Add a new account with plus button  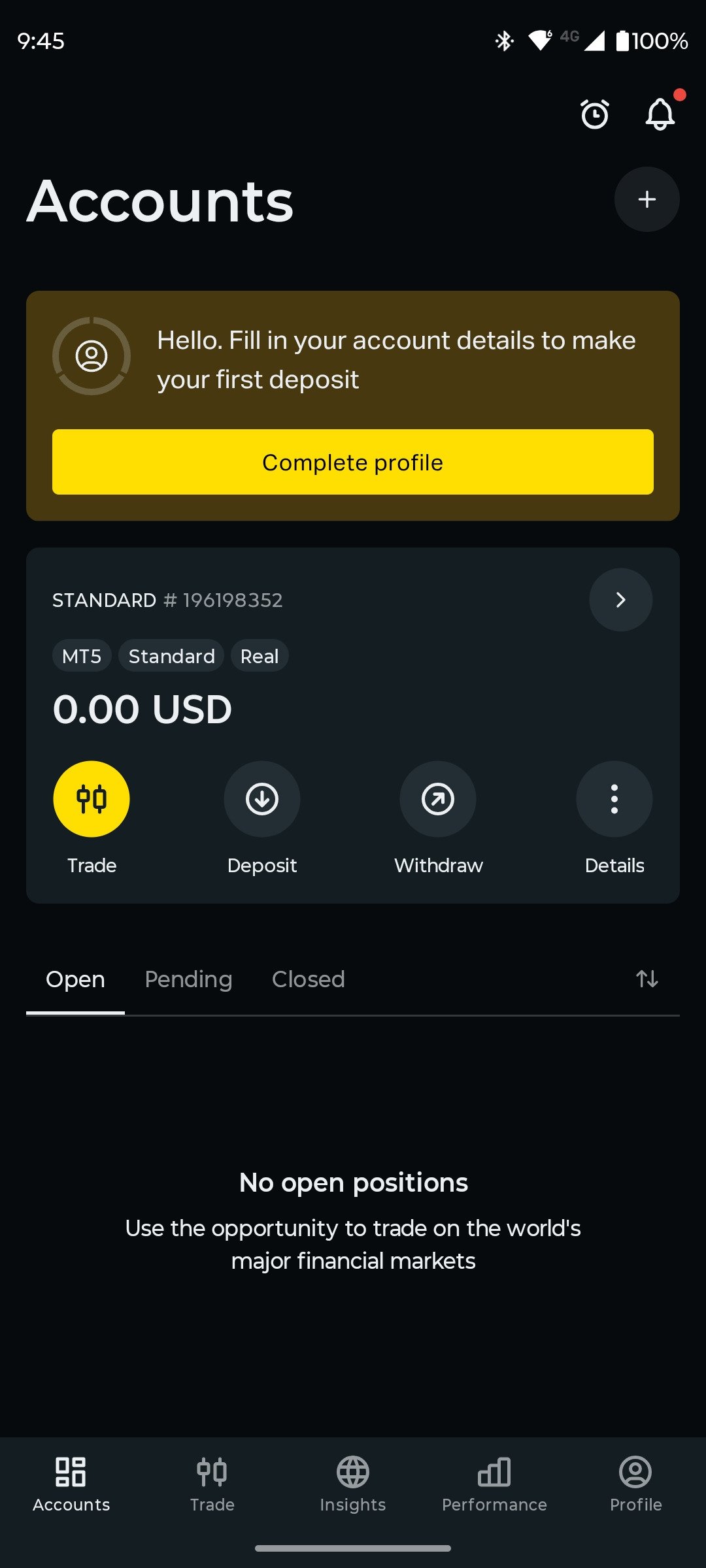pyautogui.click(x=647, y=199)
